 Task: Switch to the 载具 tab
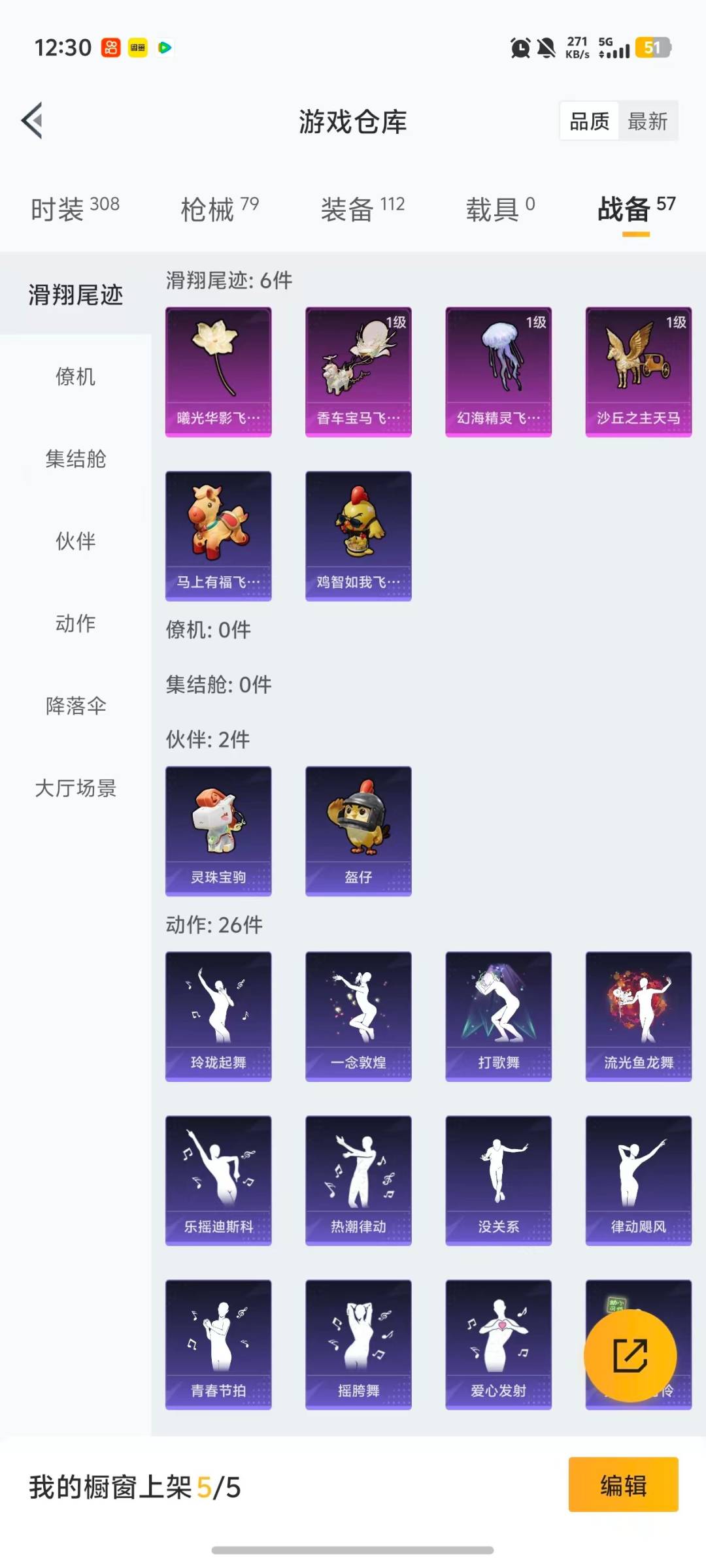(x=500, y=209)
